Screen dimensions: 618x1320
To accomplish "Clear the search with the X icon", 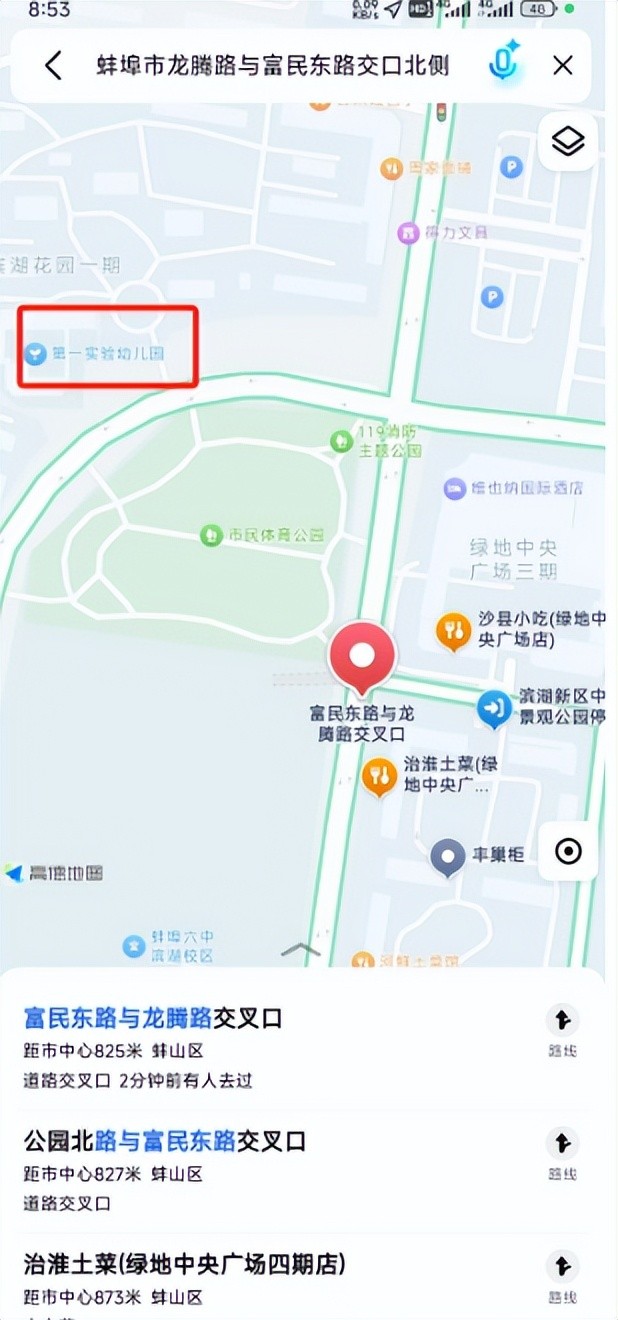I will 563,66.
